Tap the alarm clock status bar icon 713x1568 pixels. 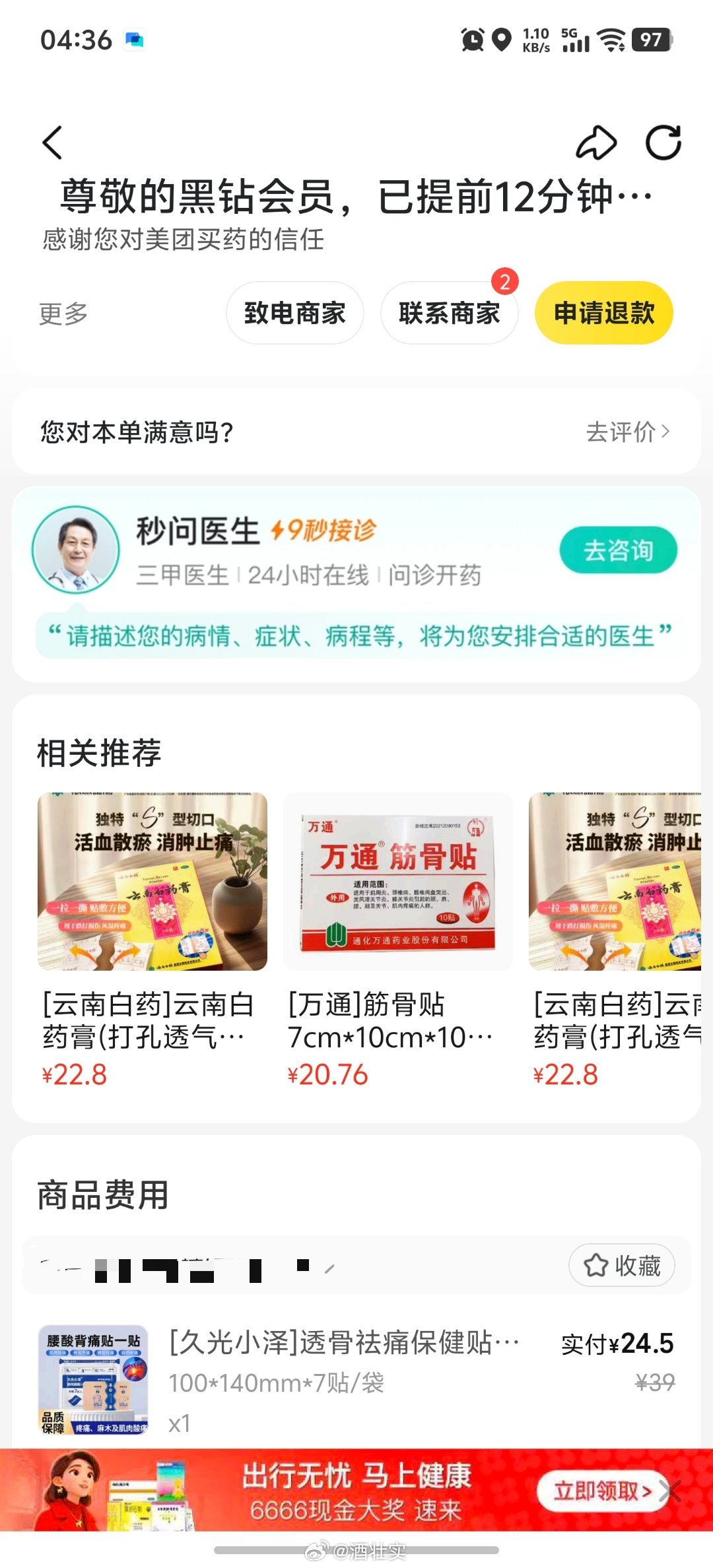pyautogui.click(x=470, y=41)
